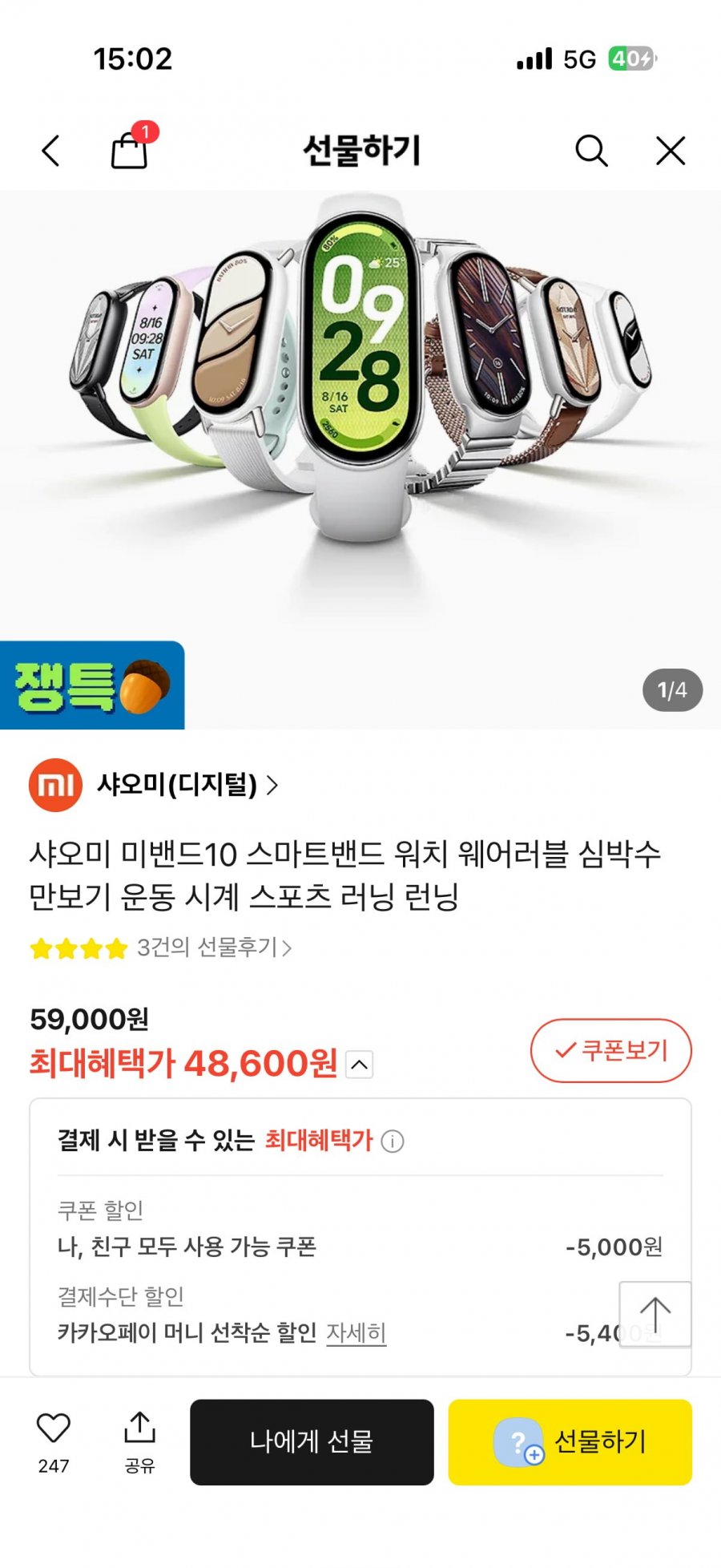Tap the yellow 선물하기 button
The height and width of the screenshot is (1568, 721).
tap(570, 1442)
